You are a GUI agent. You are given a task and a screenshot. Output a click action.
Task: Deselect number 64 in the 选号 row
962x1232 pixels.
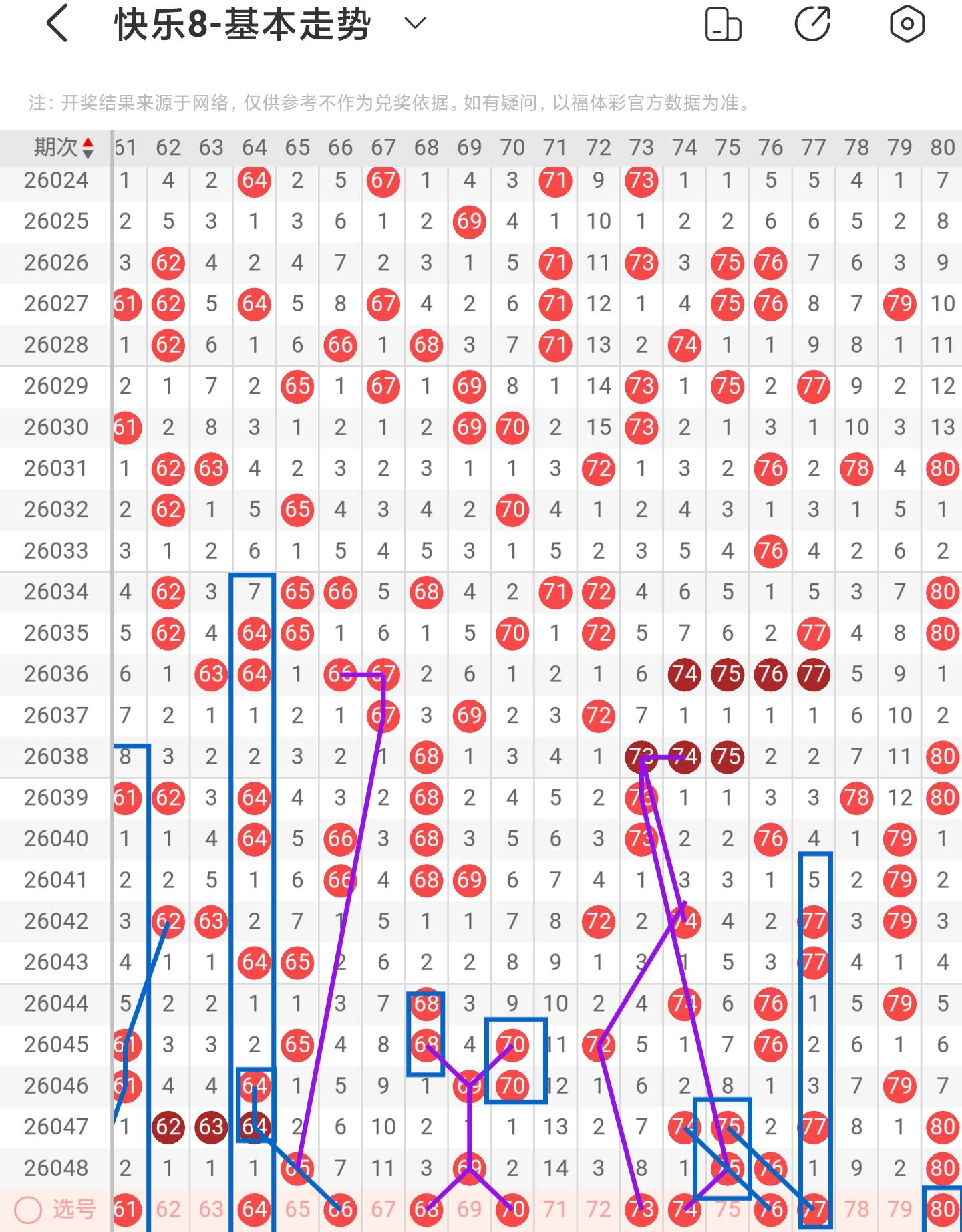254,1209
